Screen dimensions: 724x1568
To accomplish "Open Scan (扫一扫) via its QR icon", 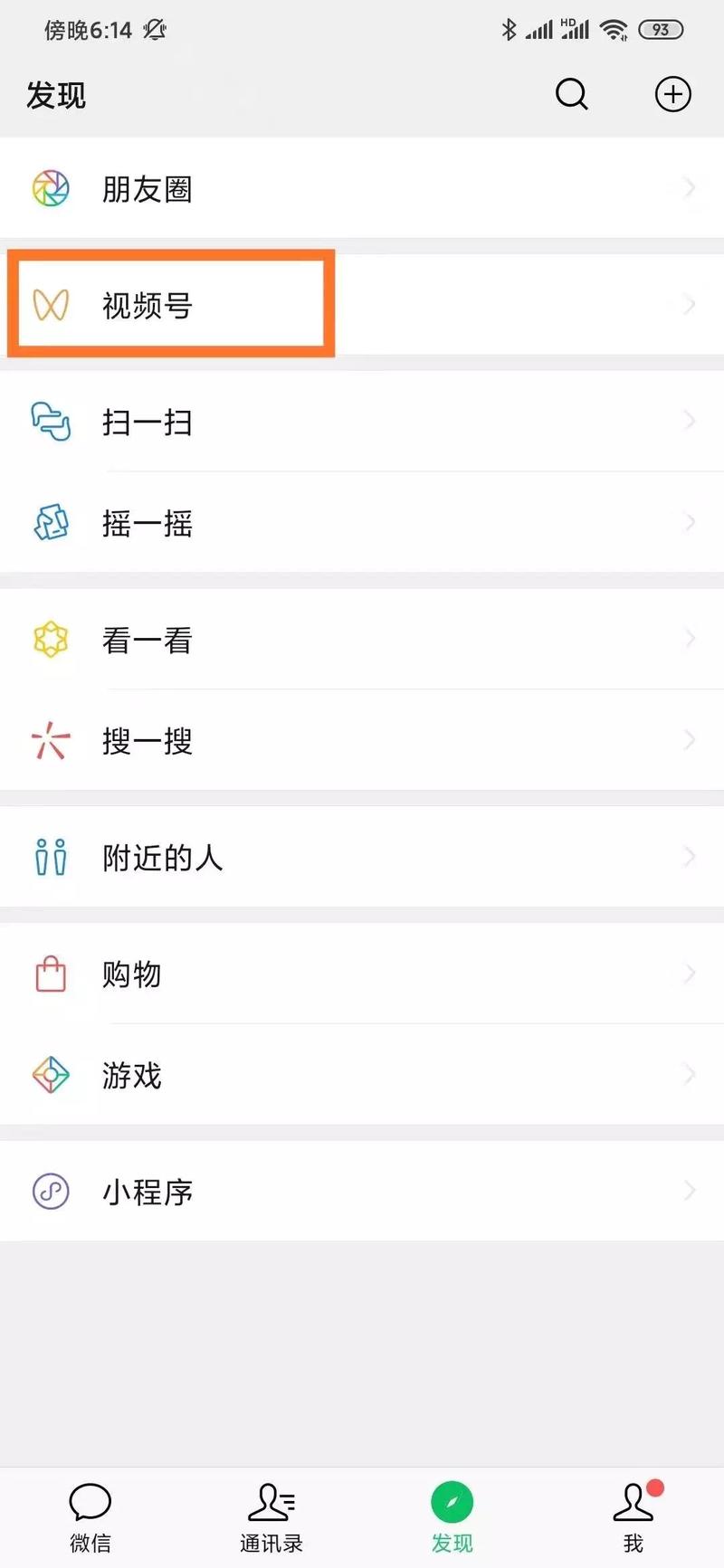I will point(52,423).
